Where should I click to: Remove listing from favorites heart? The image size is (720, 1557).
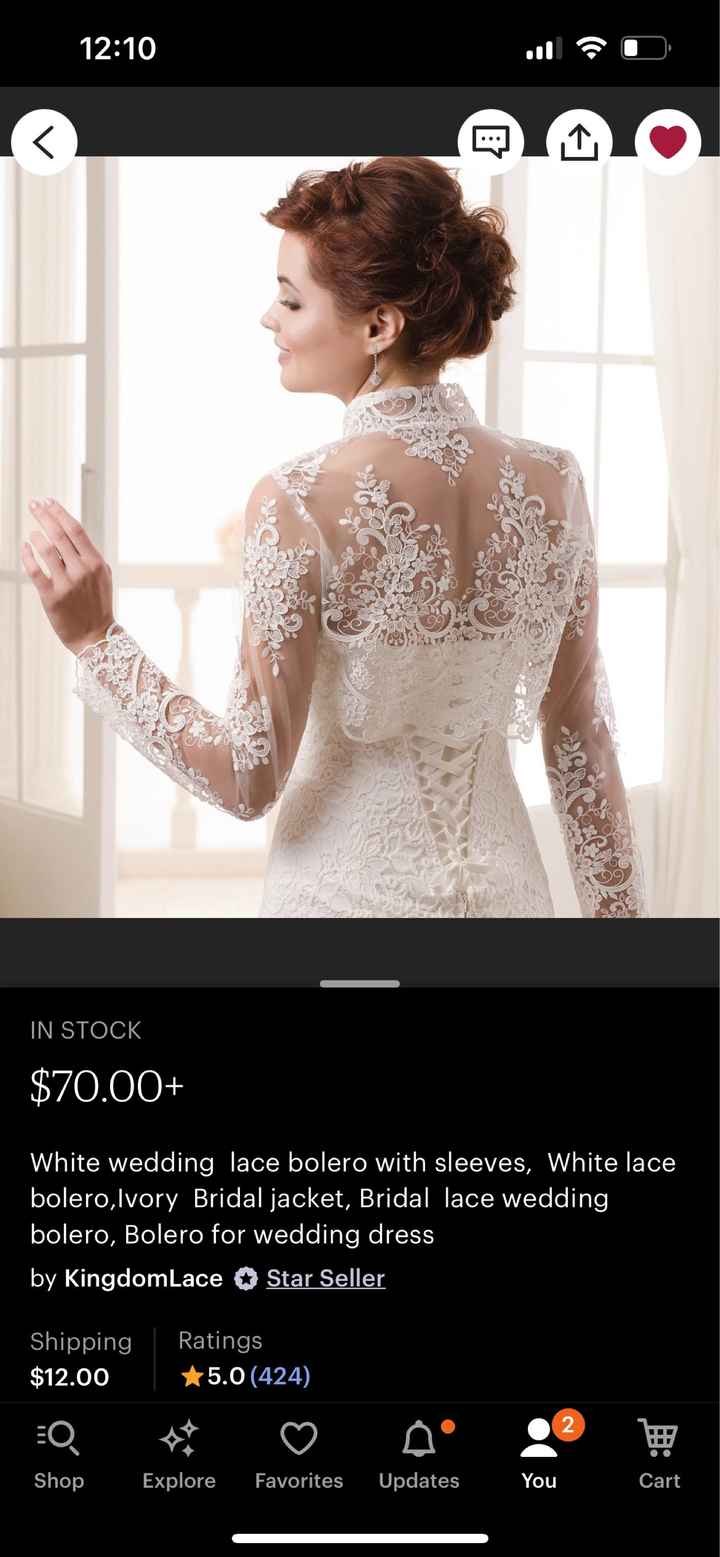[x=667, y=143]
